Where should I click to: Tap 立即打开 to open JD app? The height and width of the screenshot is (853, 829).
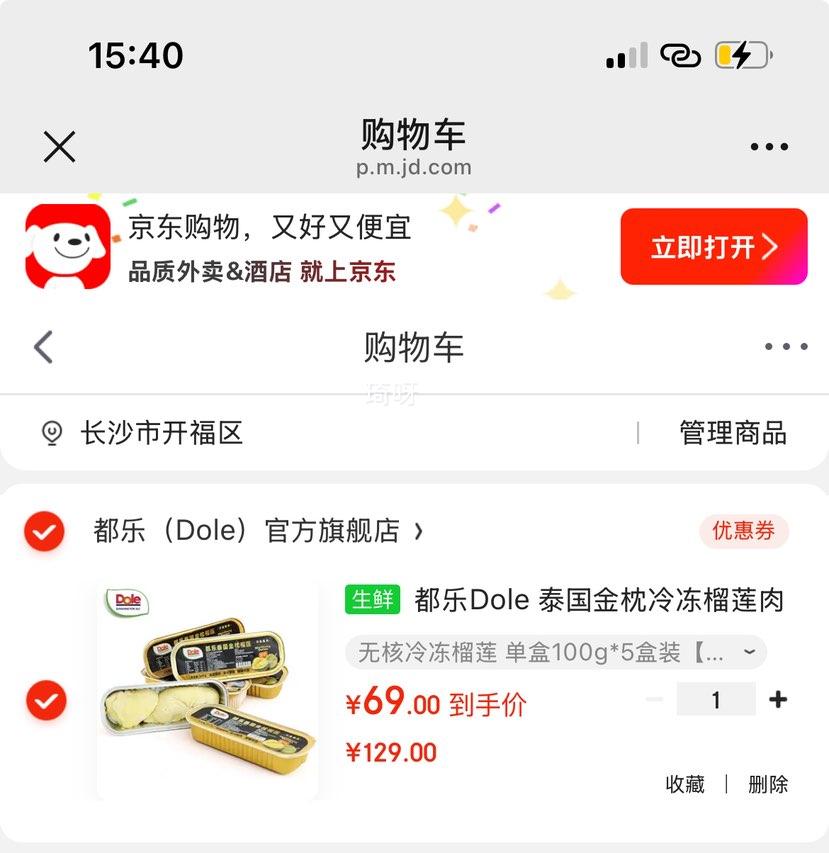[x=713, y=245]
